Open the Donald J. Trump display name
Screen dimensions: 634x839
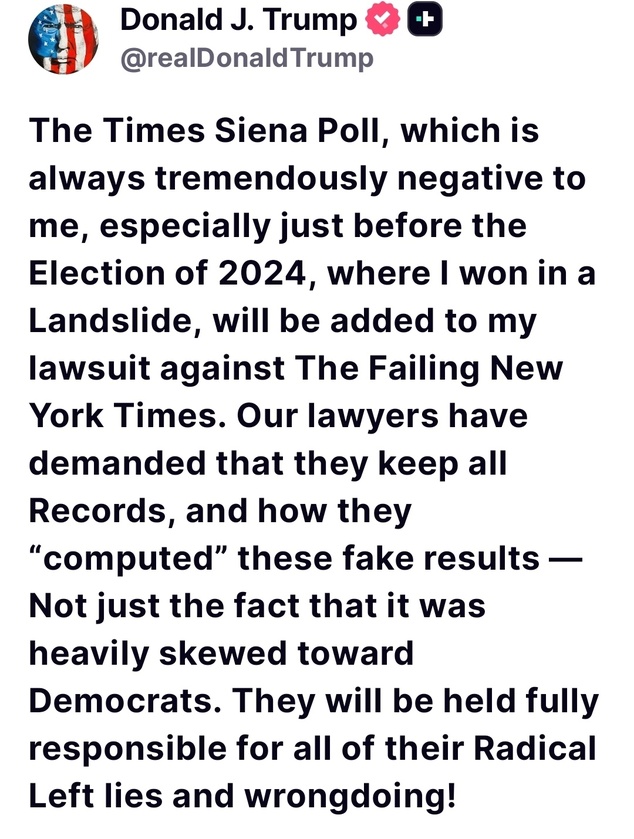pos(237,20)
